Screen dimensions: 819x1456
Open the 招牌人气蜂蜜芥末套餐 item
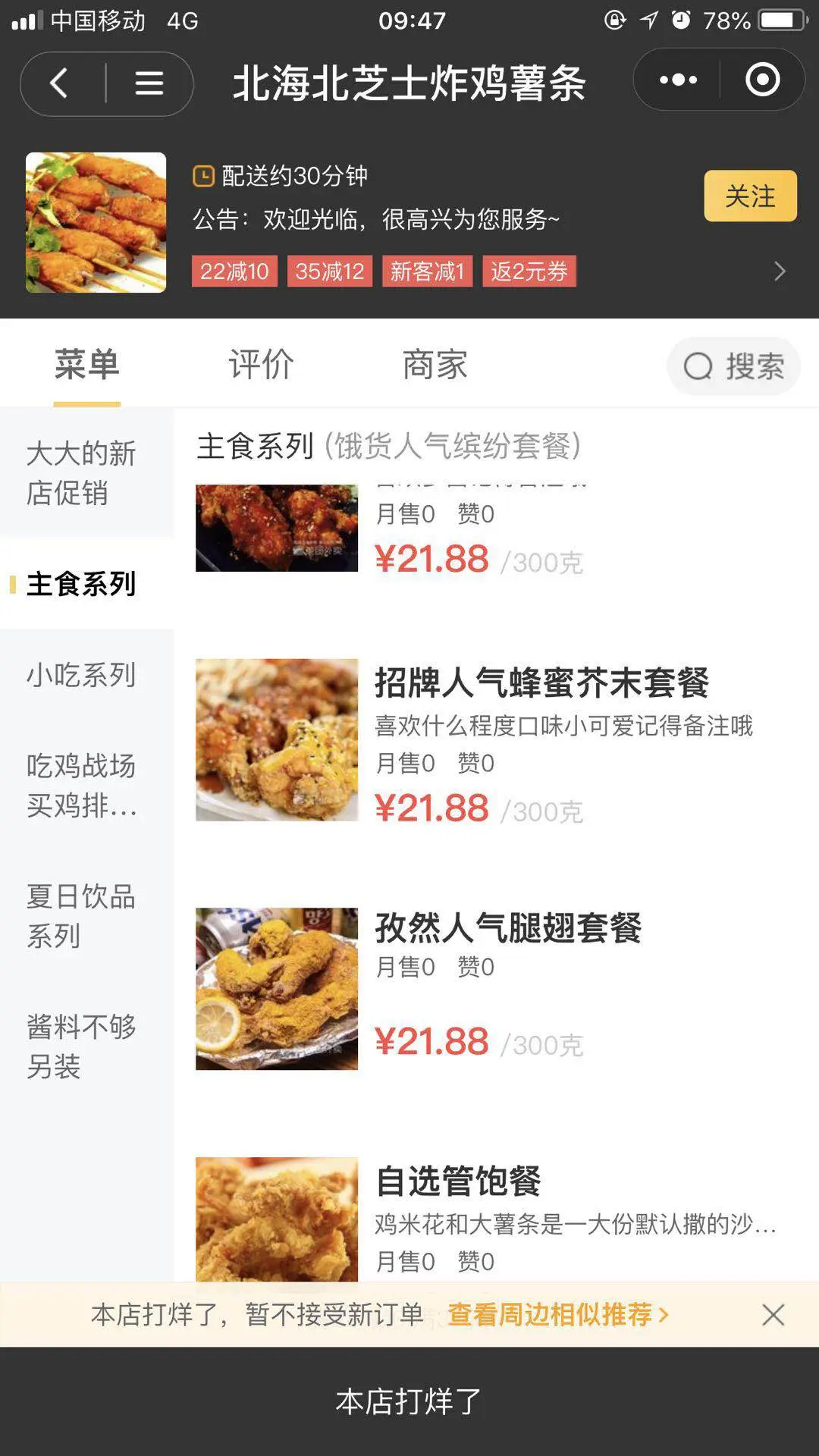(x=541, y=683)
